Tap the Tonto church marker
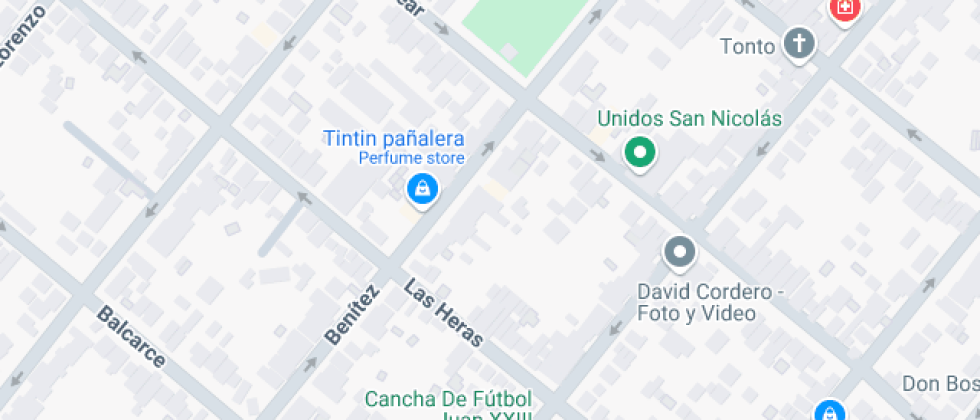The image size is (980, 420). (x=798, y=43)
